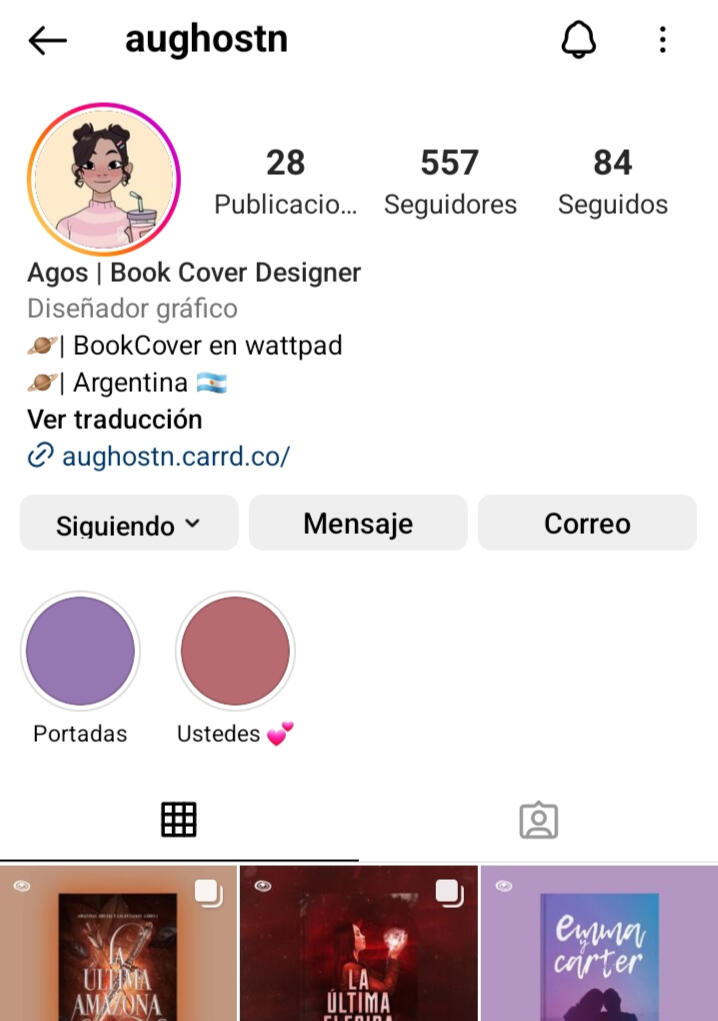Go back using the arrow icon
The image size is (718, 1021).
(47, 41)
